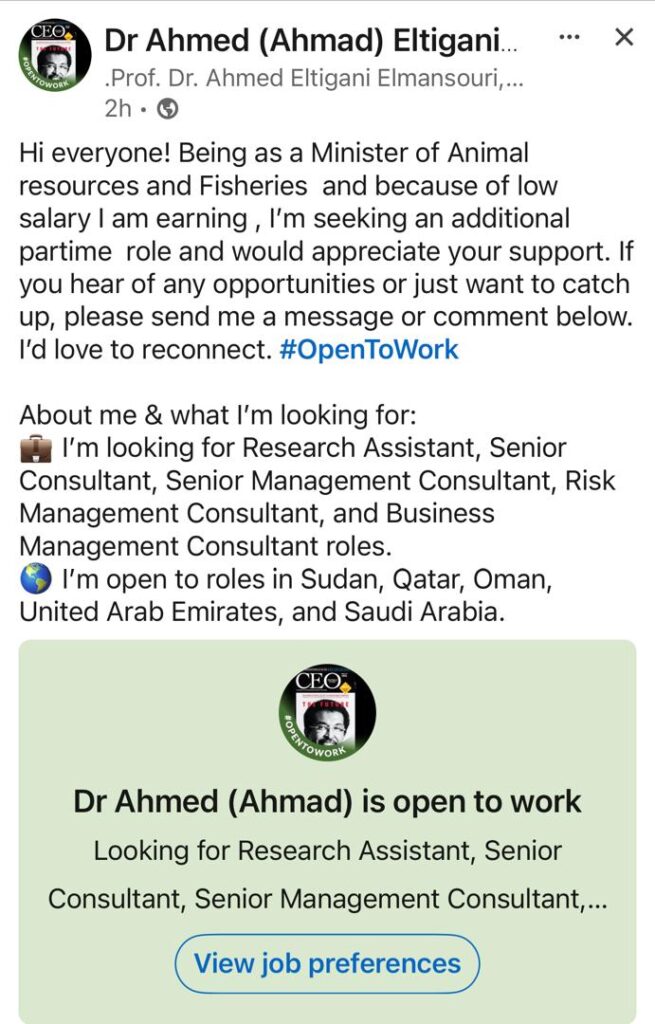Tap View job preferences button
This screenshot has height=1024, width=655.
point(327,964)
